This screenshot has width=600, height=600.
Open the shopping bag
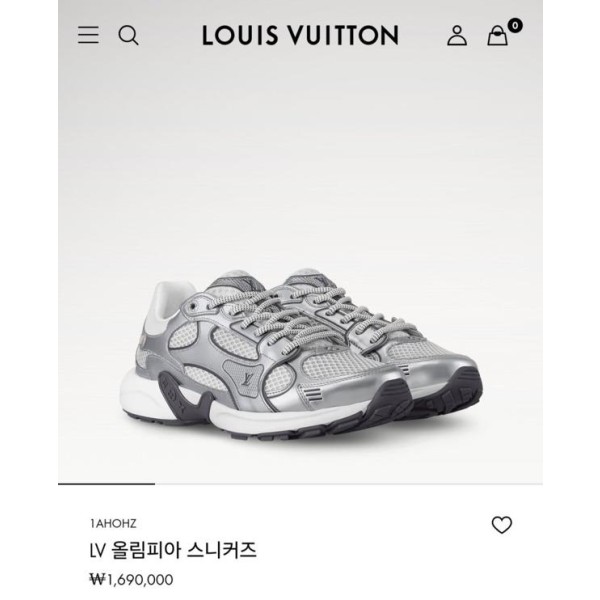pos(498,36)
